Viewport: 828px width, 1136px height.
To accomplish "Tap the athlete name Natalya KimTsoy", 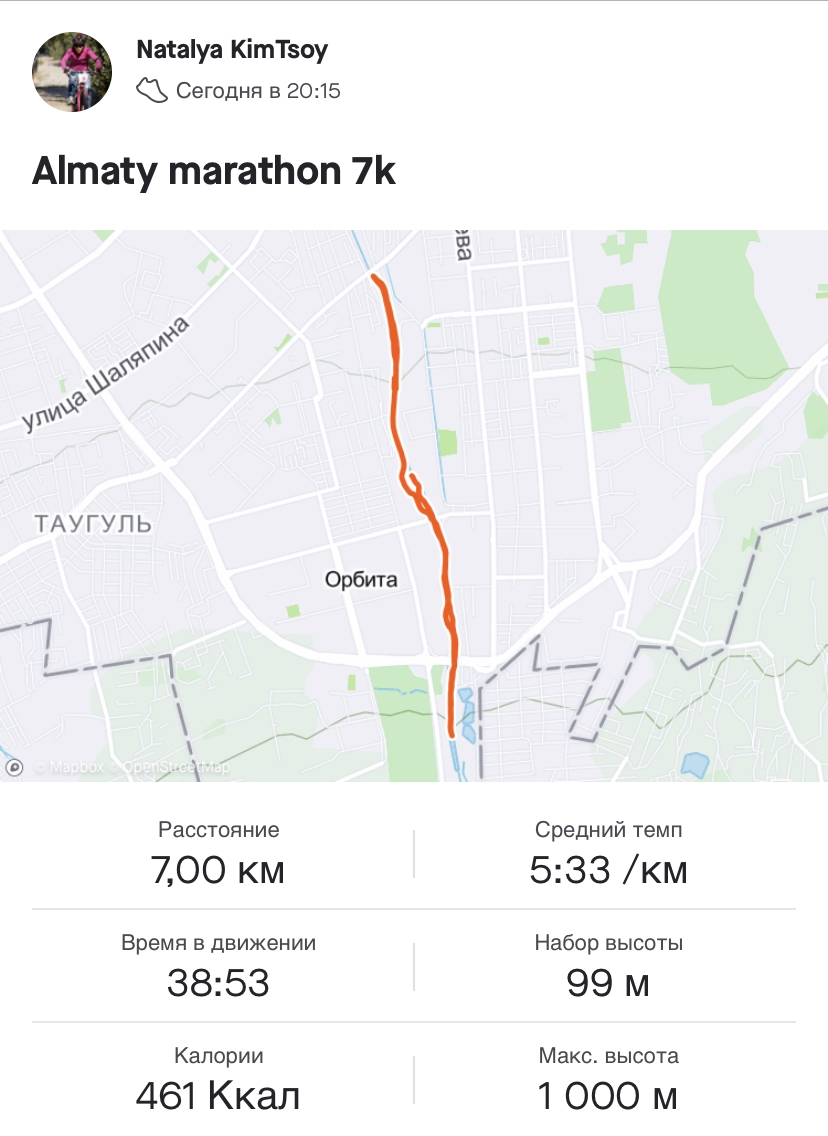I will tap(231, 50).
